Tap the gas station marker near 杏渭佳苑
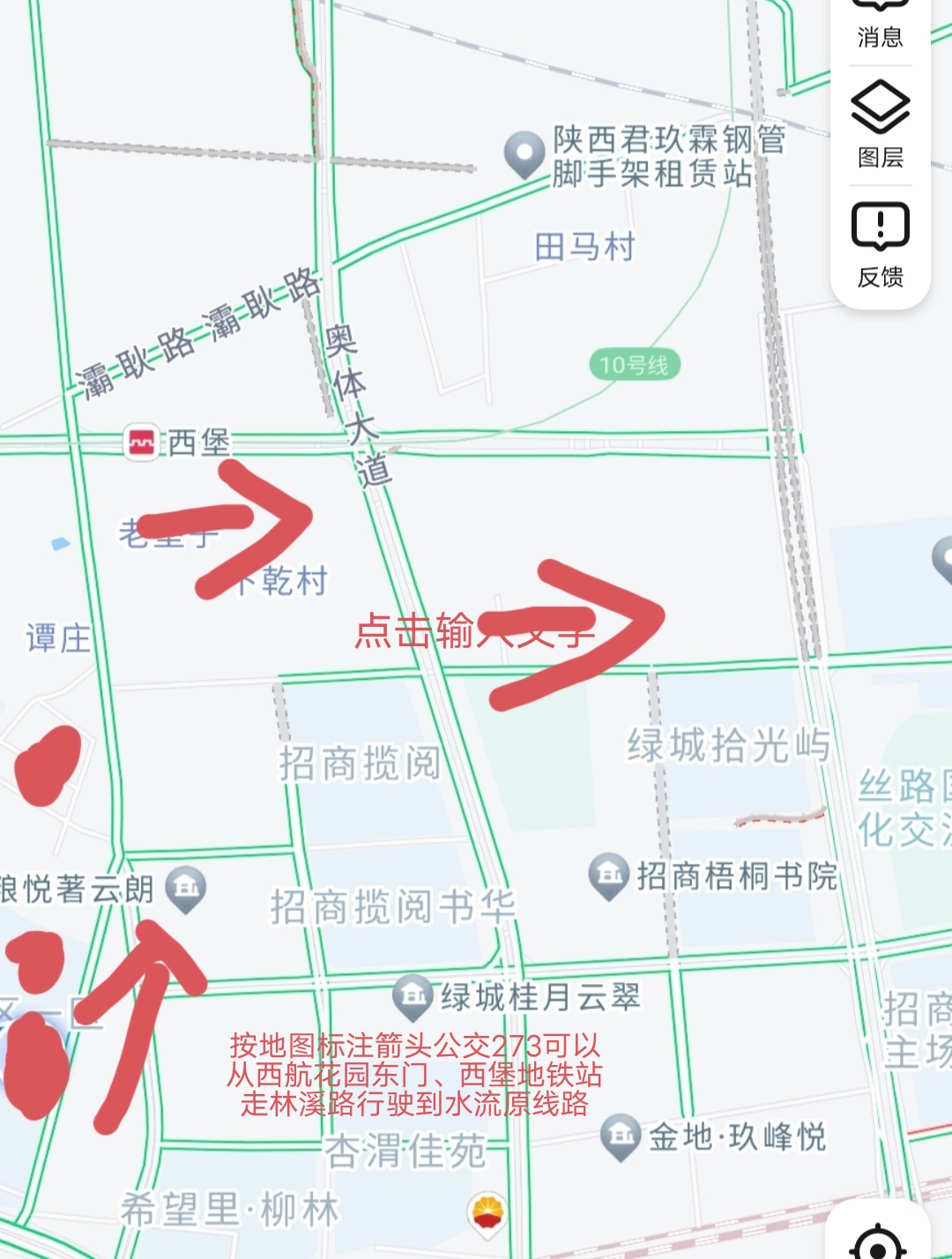The height and width of the screenshot is (1259, 952). 487,1213
